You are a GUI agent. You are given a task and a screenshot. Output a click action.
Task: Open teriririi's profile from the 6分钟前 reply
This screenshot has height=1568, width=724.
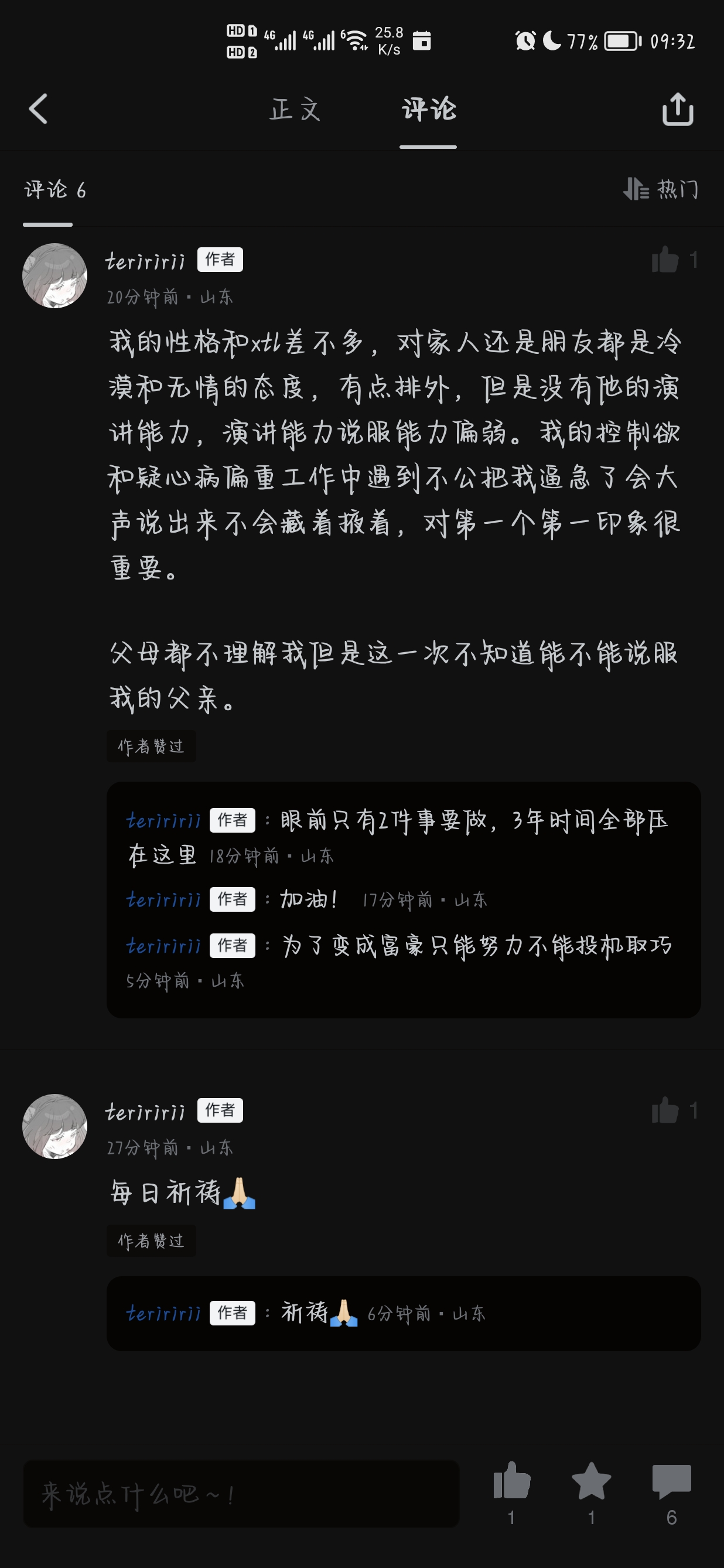(x=163, y=1314)
